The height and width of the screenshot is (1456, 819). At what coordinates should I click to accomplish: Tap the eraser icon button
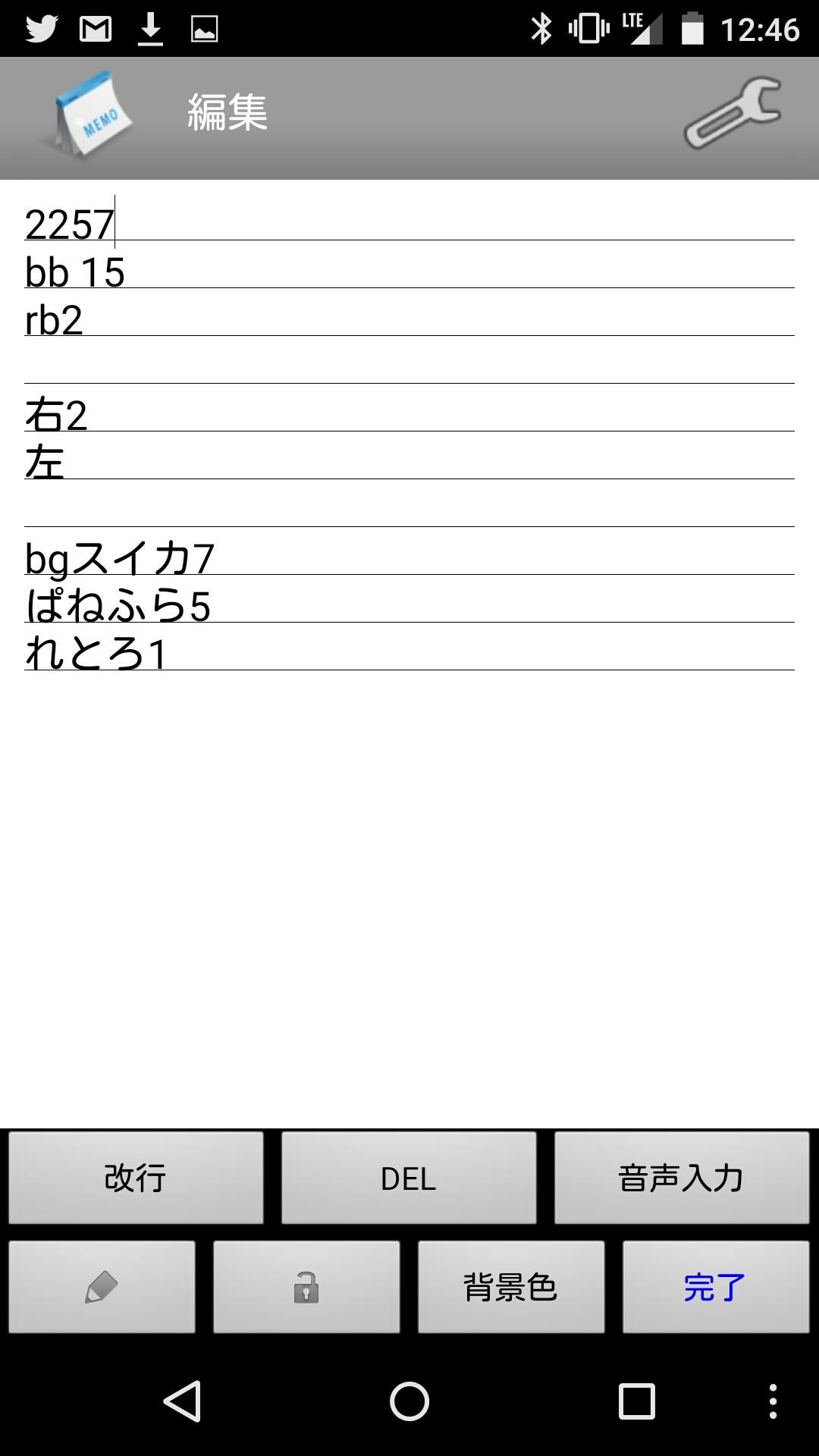tap(102, 1287)
